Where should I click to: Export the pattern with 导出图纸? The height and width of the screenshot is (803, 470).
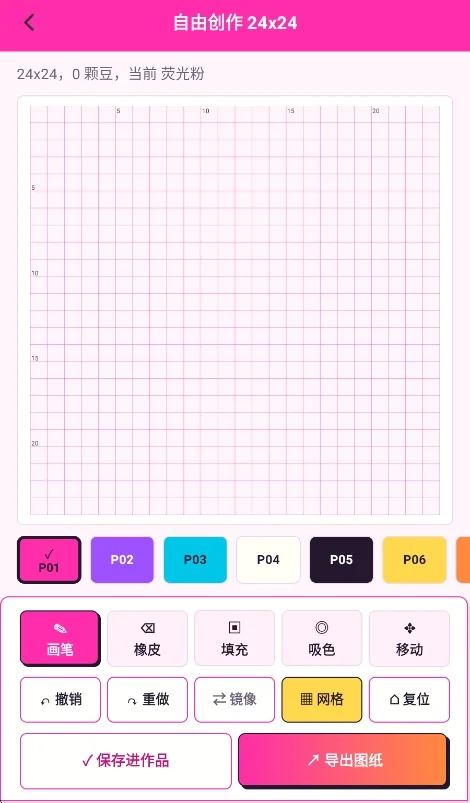click(x=343, y=760)
